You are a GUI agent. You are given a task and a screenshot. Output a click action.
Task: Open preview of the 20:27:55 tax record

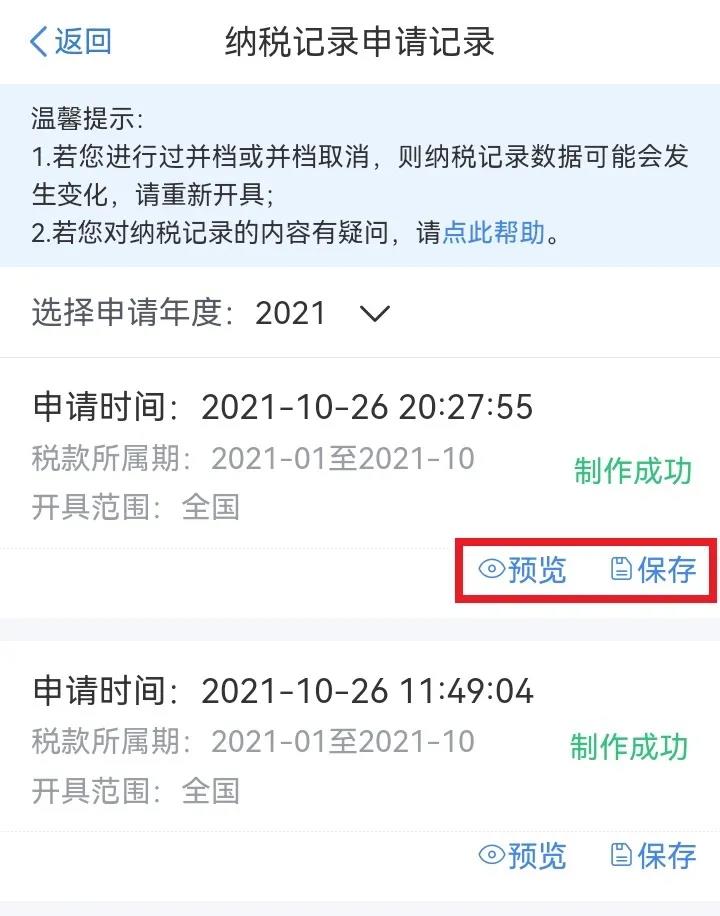(535, 570)
